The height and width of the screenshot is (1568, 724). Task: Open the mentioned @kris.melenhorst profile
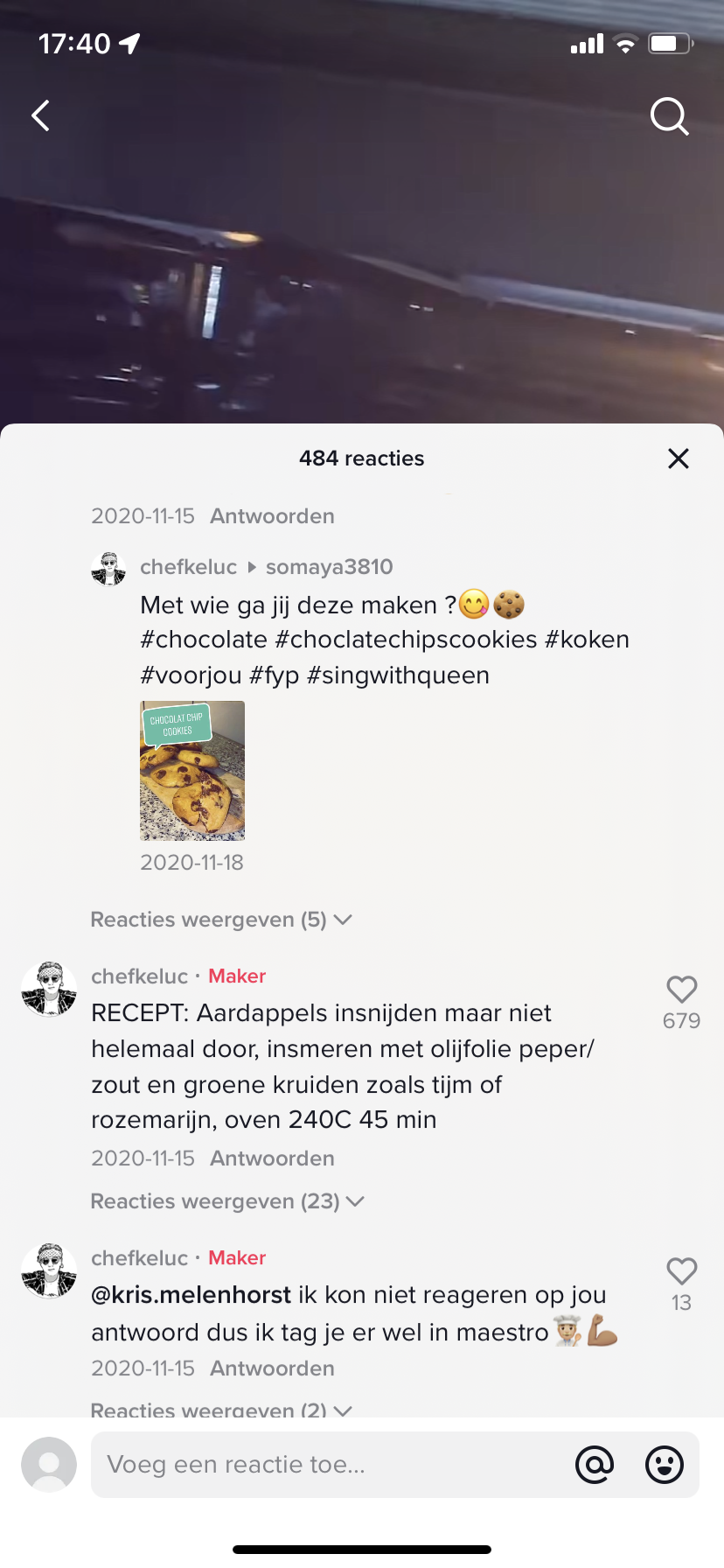click(x=191, y=1295)
